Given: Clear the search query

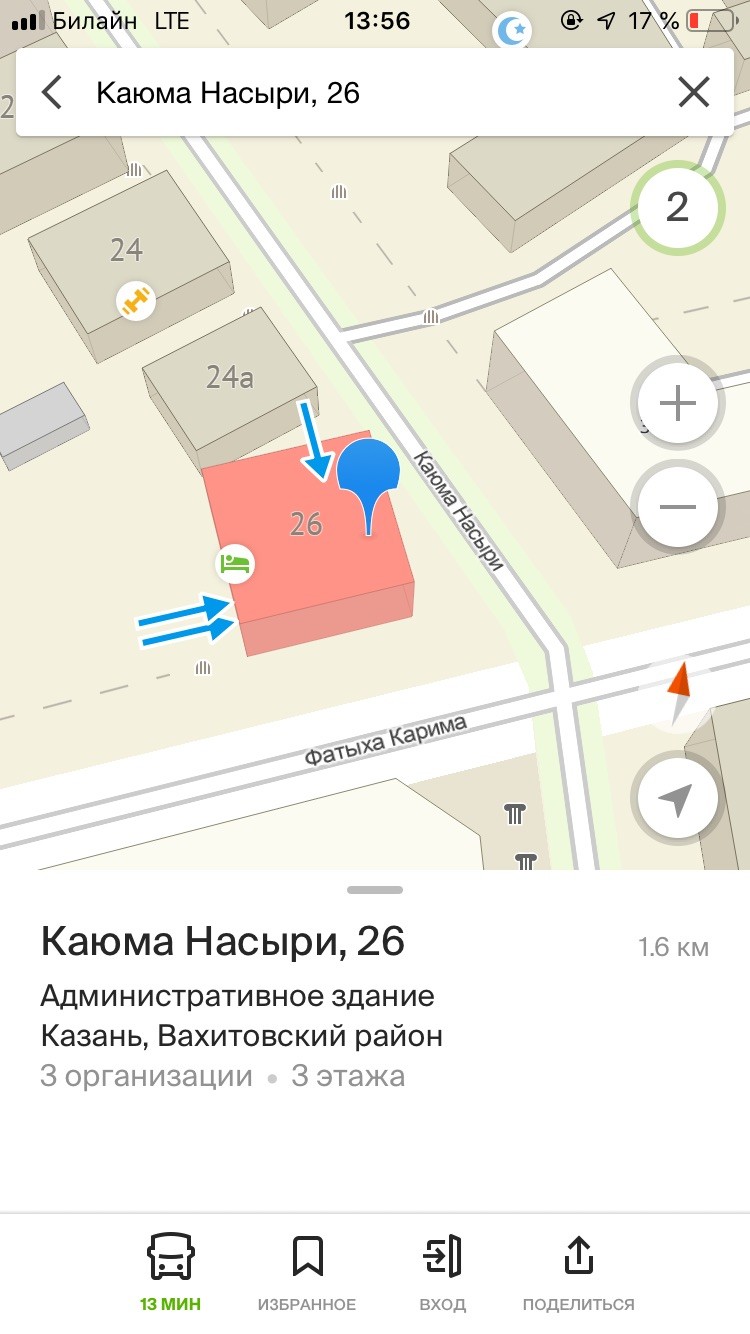Looking at the screenshot, I should [693, 93].
